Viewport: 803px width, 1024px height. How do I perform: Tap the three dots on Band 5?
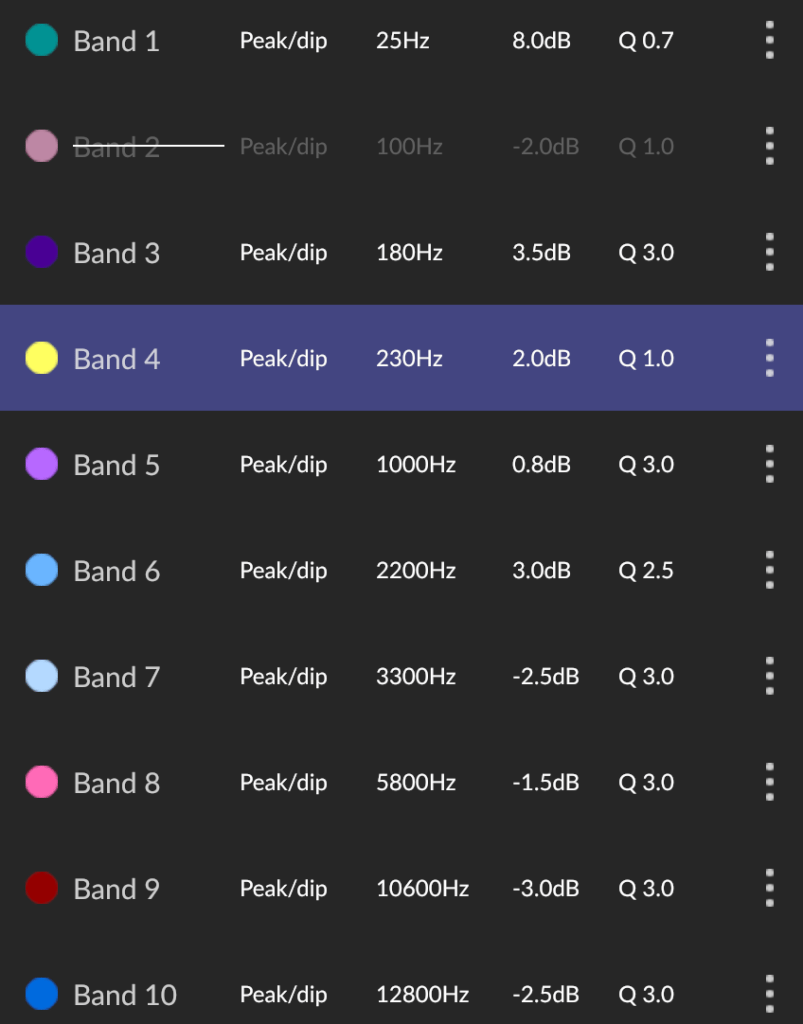[x=769, y=465]
